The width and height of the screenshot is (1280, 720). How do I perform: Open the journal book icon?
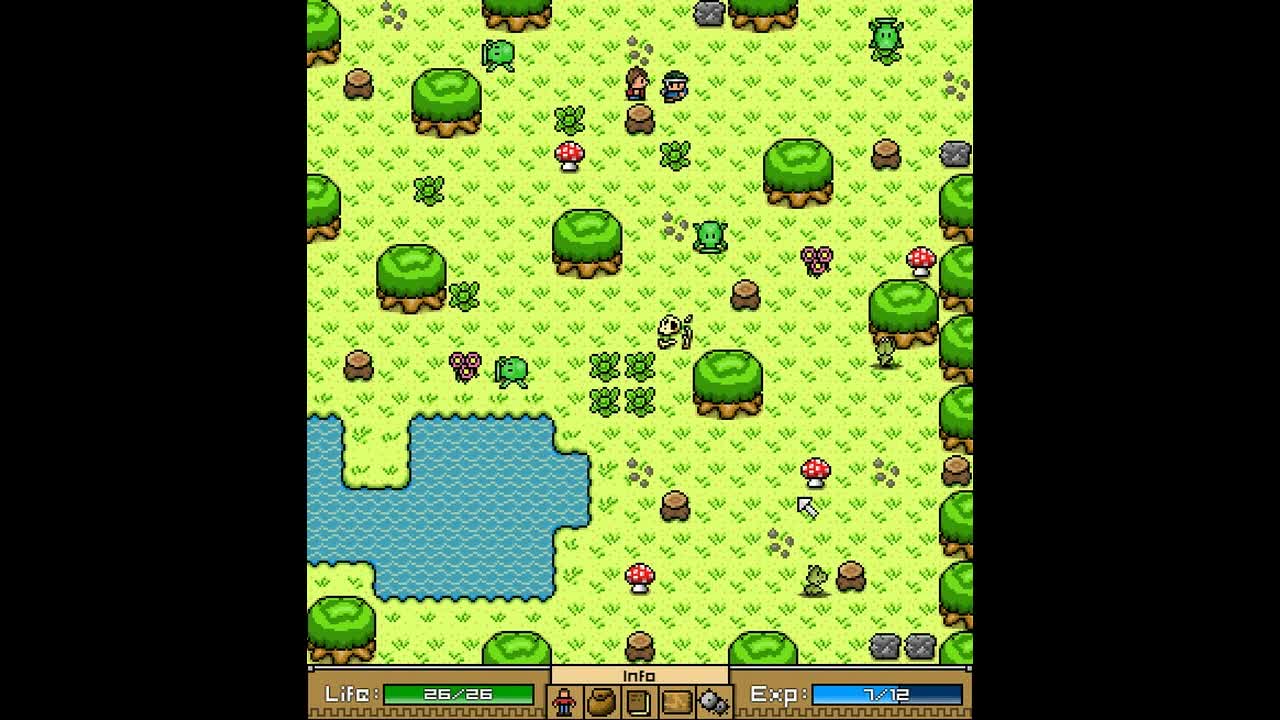638,702
